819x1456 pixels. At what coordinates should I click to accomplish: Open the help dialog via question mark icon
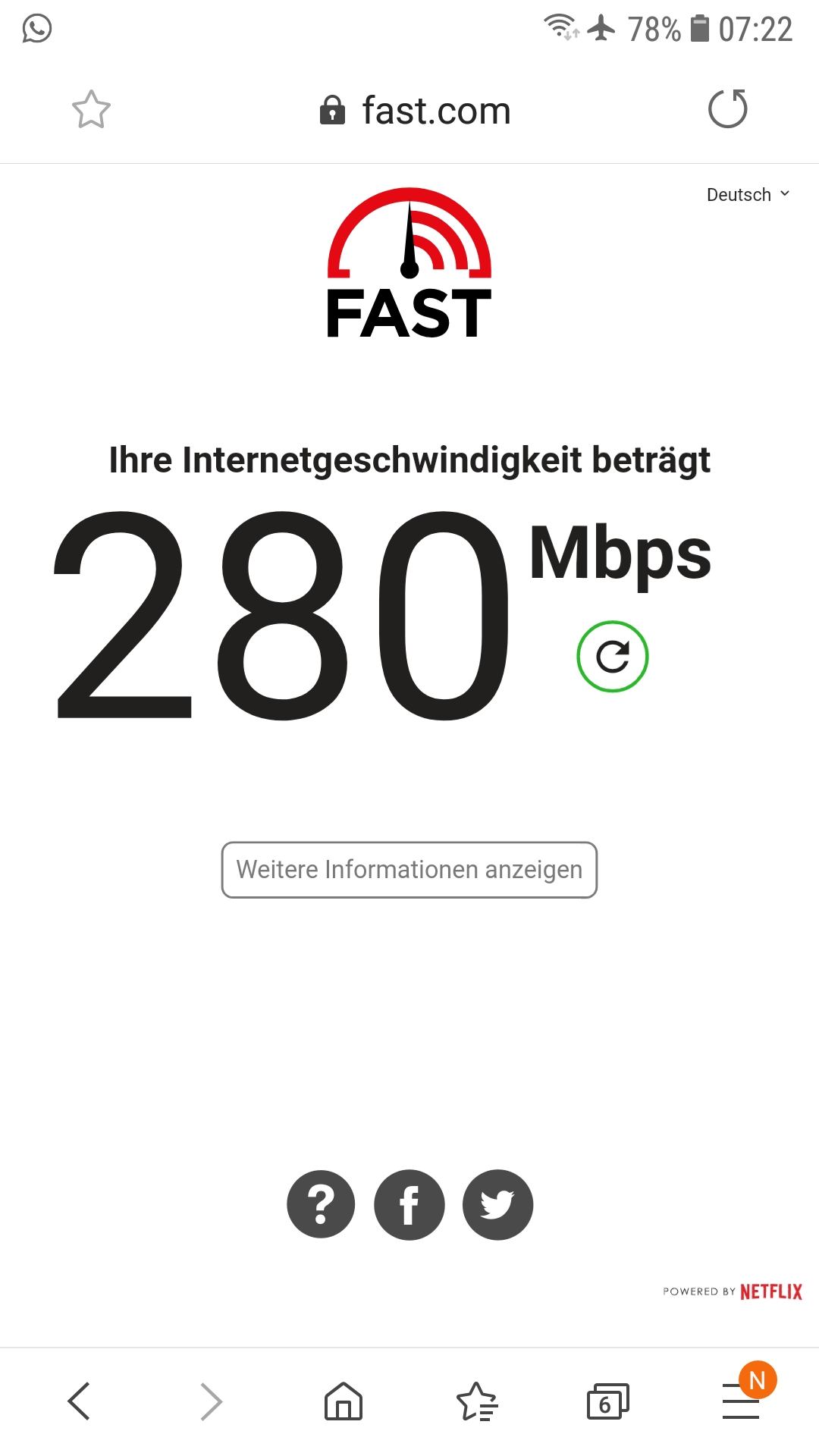point(320,1204)
